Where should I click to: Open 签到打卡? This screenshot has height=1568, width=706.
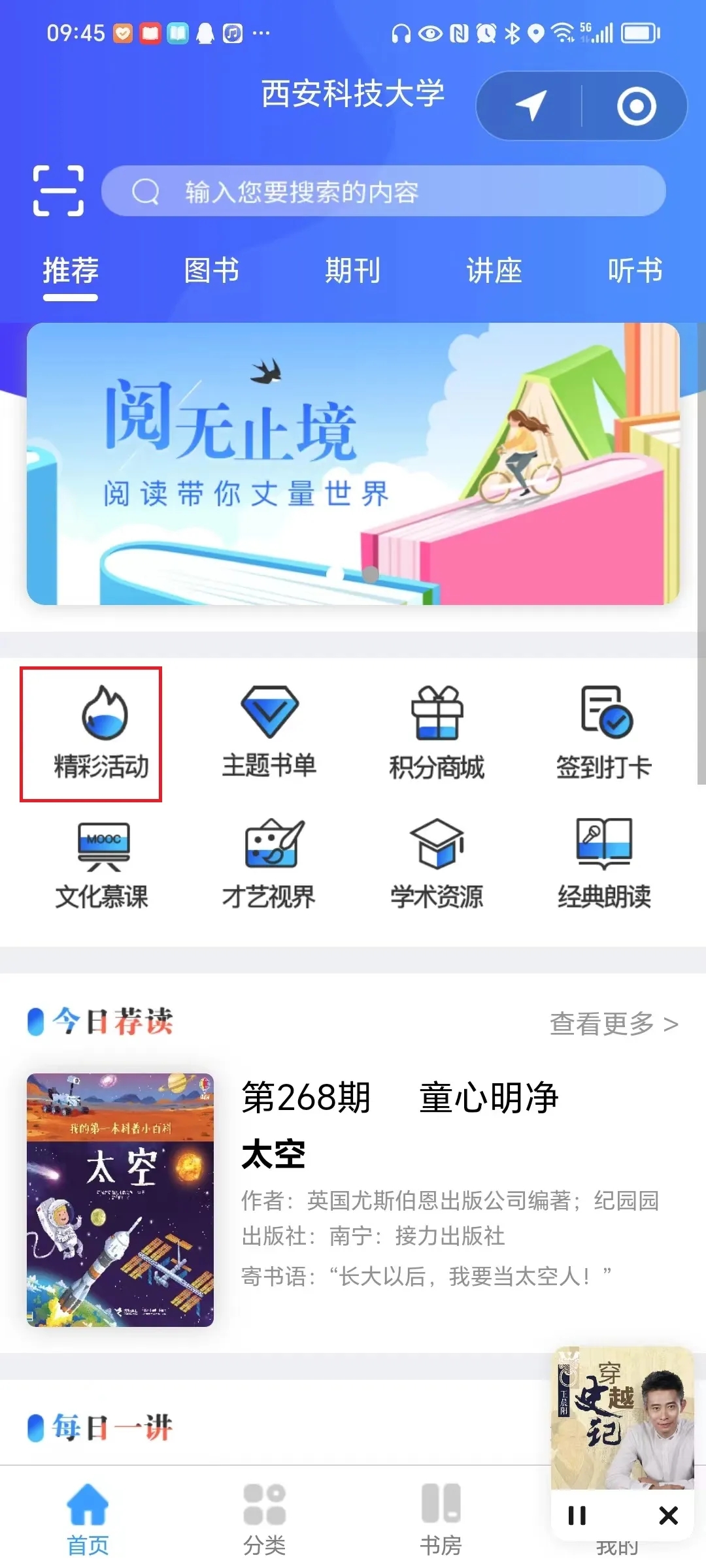(x=604, y=733)
